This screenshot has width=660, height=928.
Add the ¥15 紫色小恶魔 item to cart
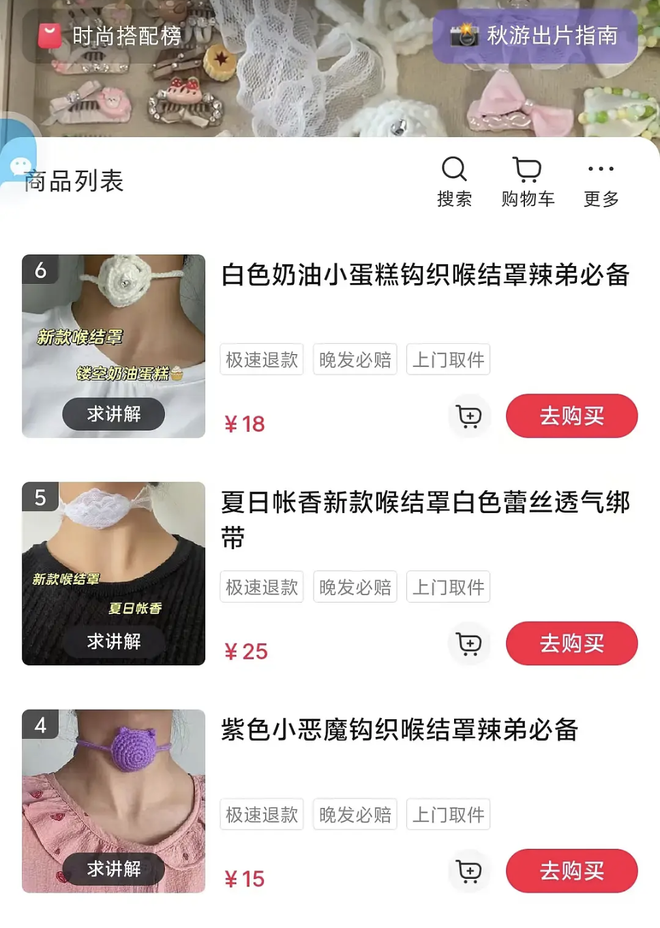pos(469,871)
